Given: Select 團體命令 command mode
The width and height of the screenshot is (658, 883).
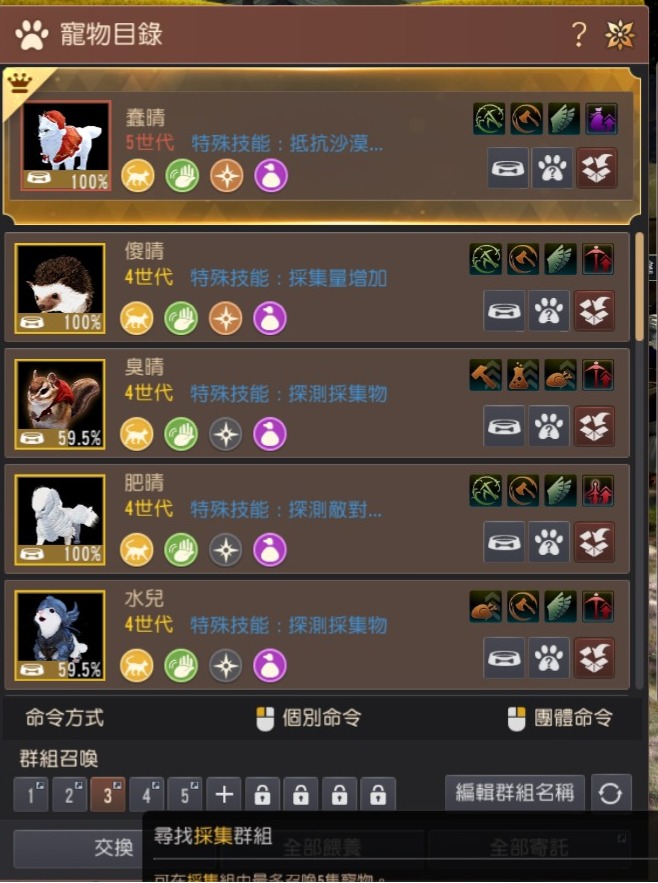Looking at the screenshot, I should (560, 718).
